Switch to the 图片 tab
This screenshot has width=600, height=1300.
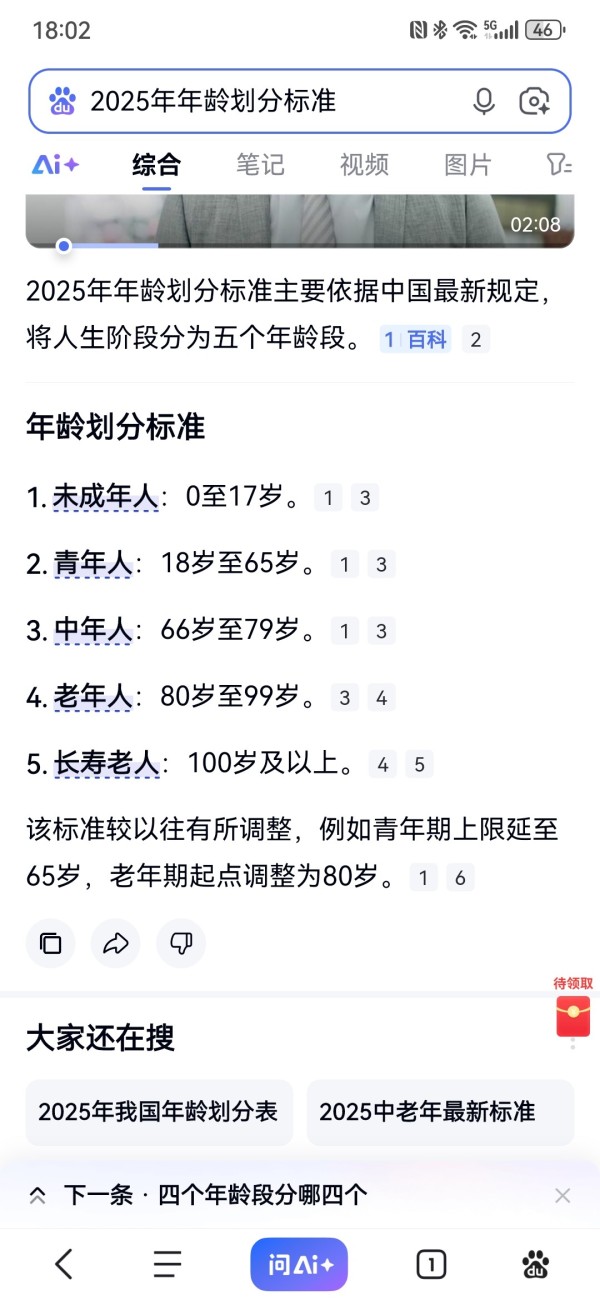pyautogui.click(x=468, y=165)
